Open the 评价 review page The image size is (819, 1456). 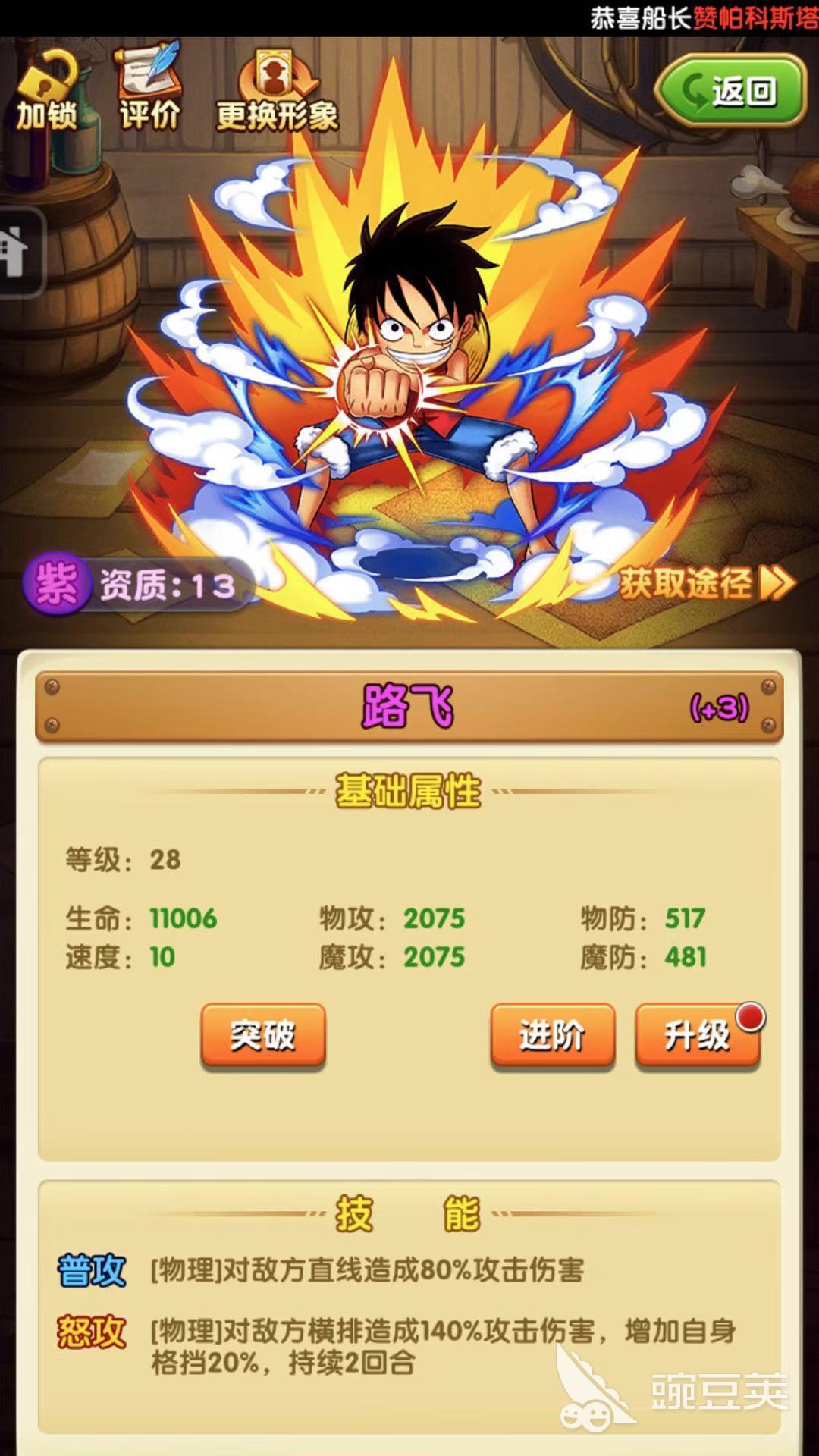tap(149, 89)
